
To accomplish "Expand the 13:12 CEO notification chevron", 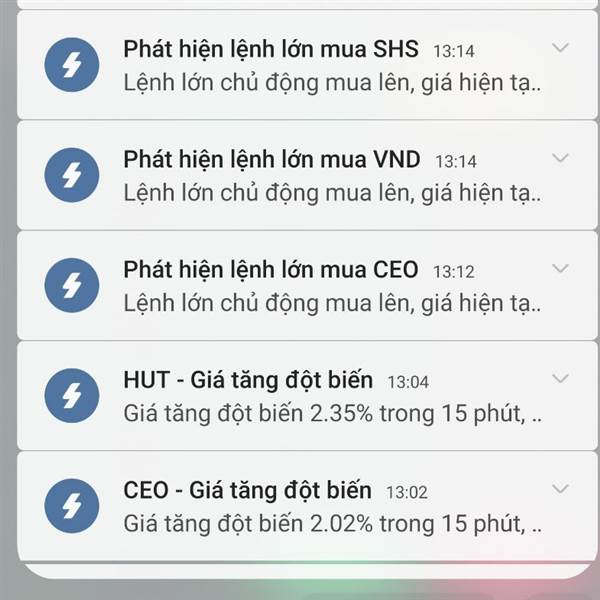I will coord(560,268).
